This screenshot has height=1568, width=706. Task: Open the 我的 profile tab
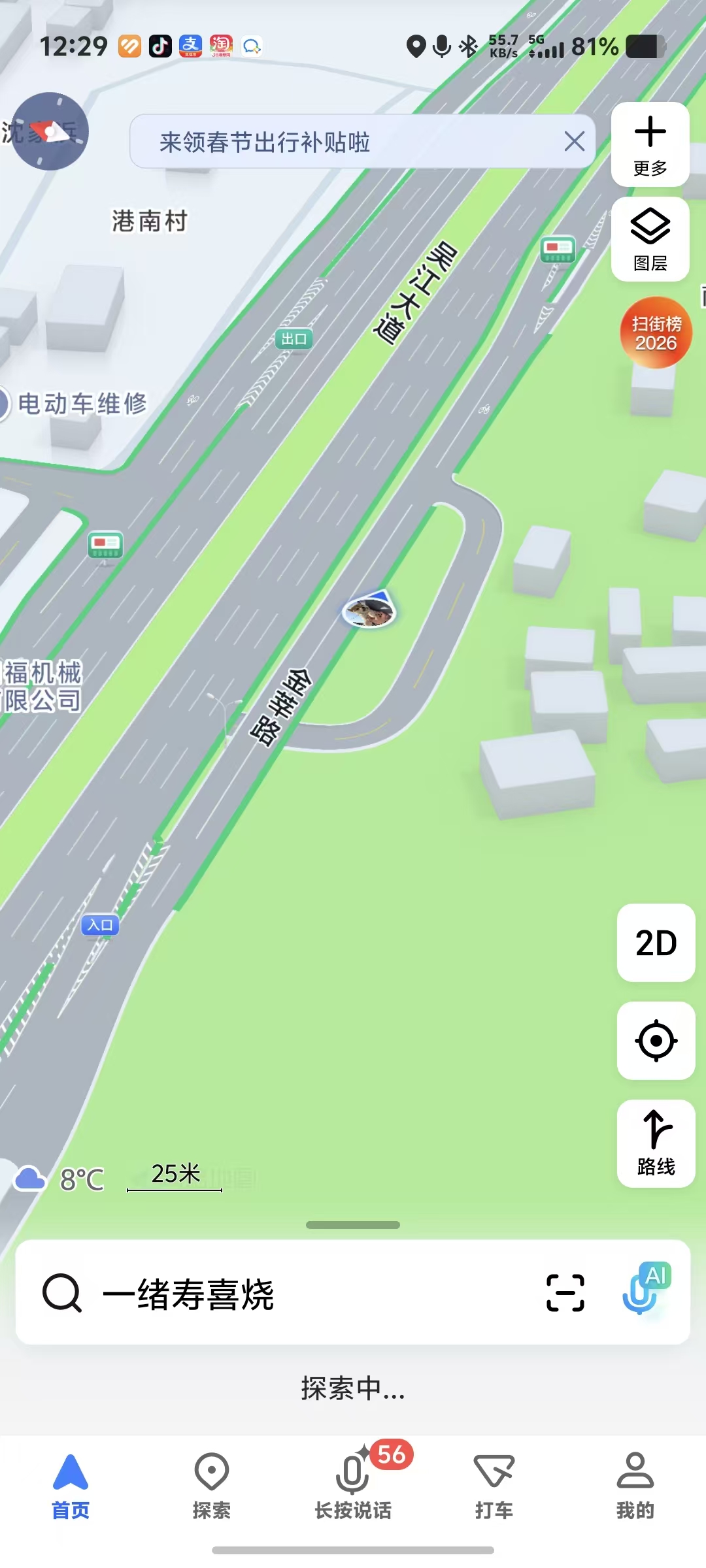click(x=635, y=1484)
